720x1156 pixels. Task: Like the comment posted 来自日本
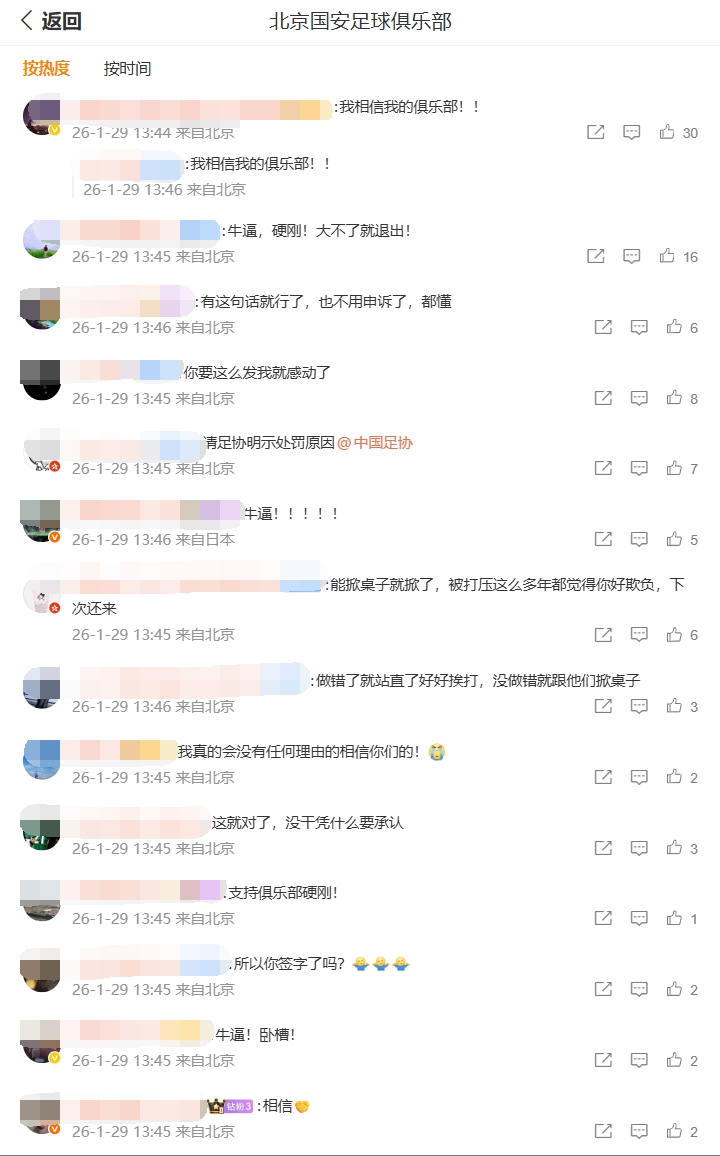point(666,539)
